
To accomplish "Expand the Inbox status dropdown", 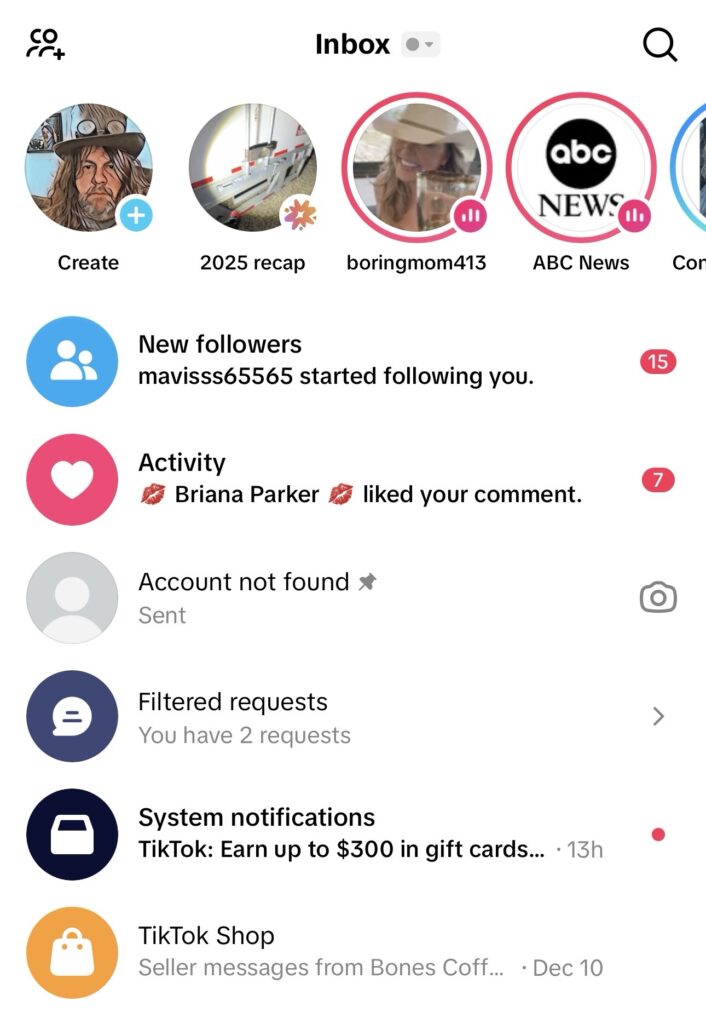I will [x=420, y=45].
